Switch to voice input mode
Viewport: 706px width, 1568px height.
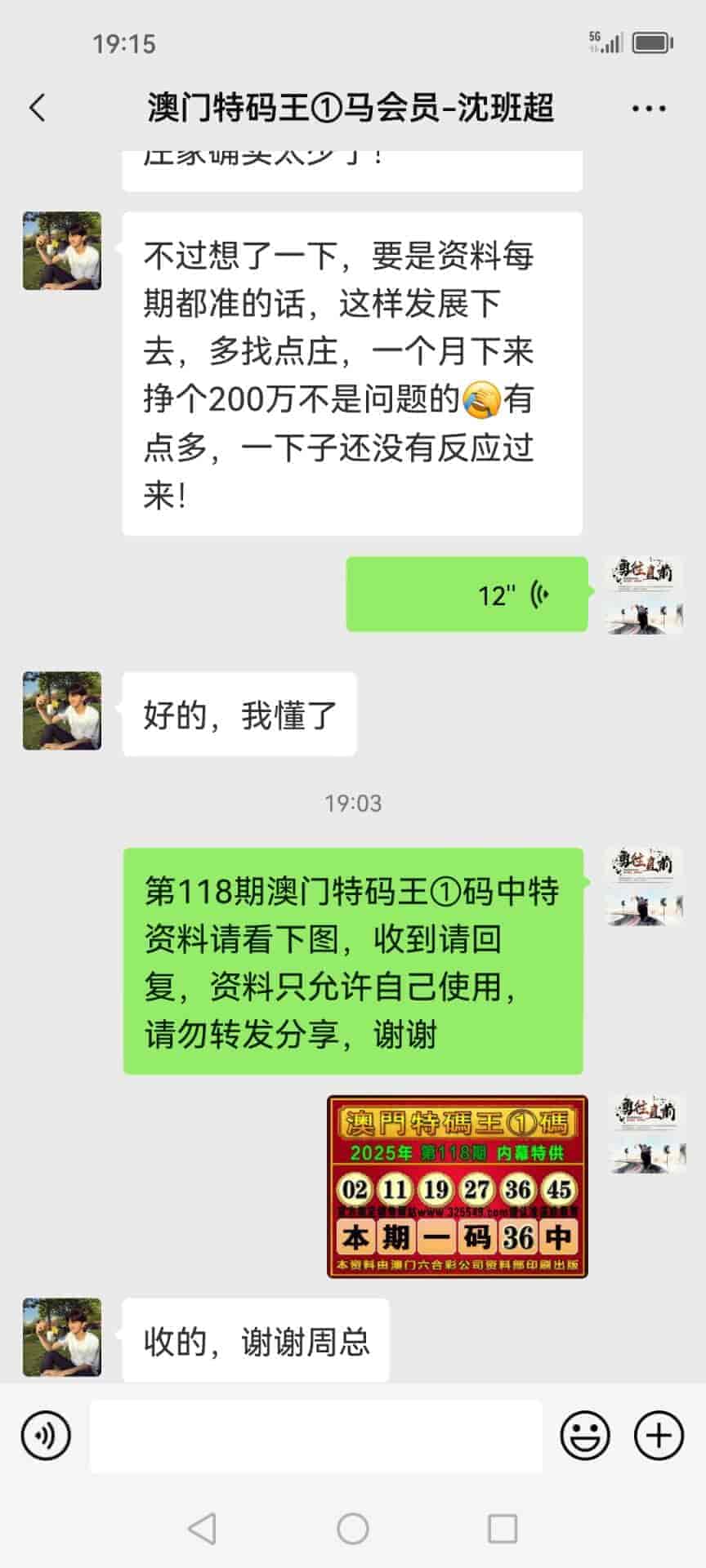[46, 1435]
